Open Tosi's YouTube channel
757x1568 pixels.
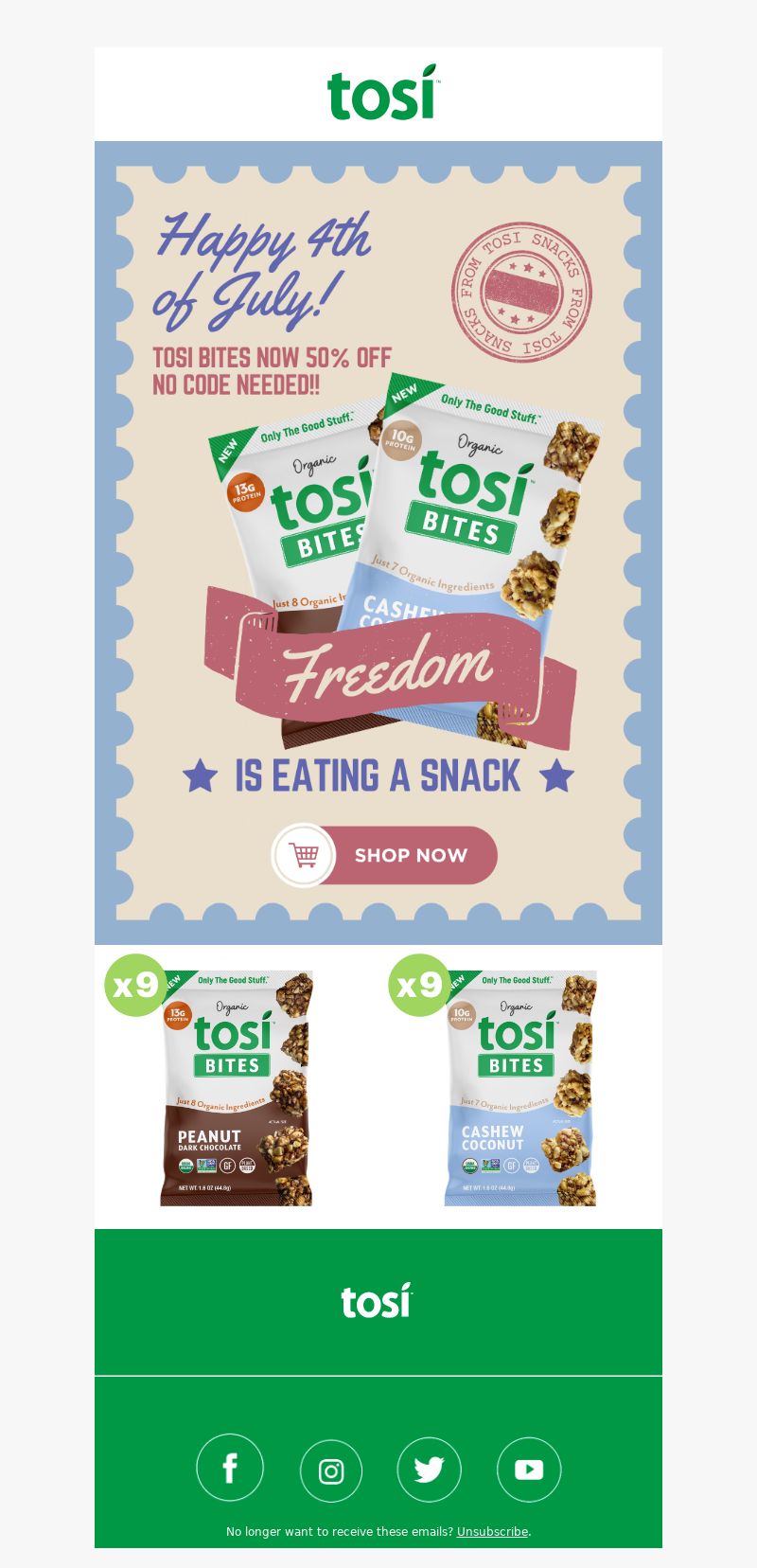coord(529,1470)
